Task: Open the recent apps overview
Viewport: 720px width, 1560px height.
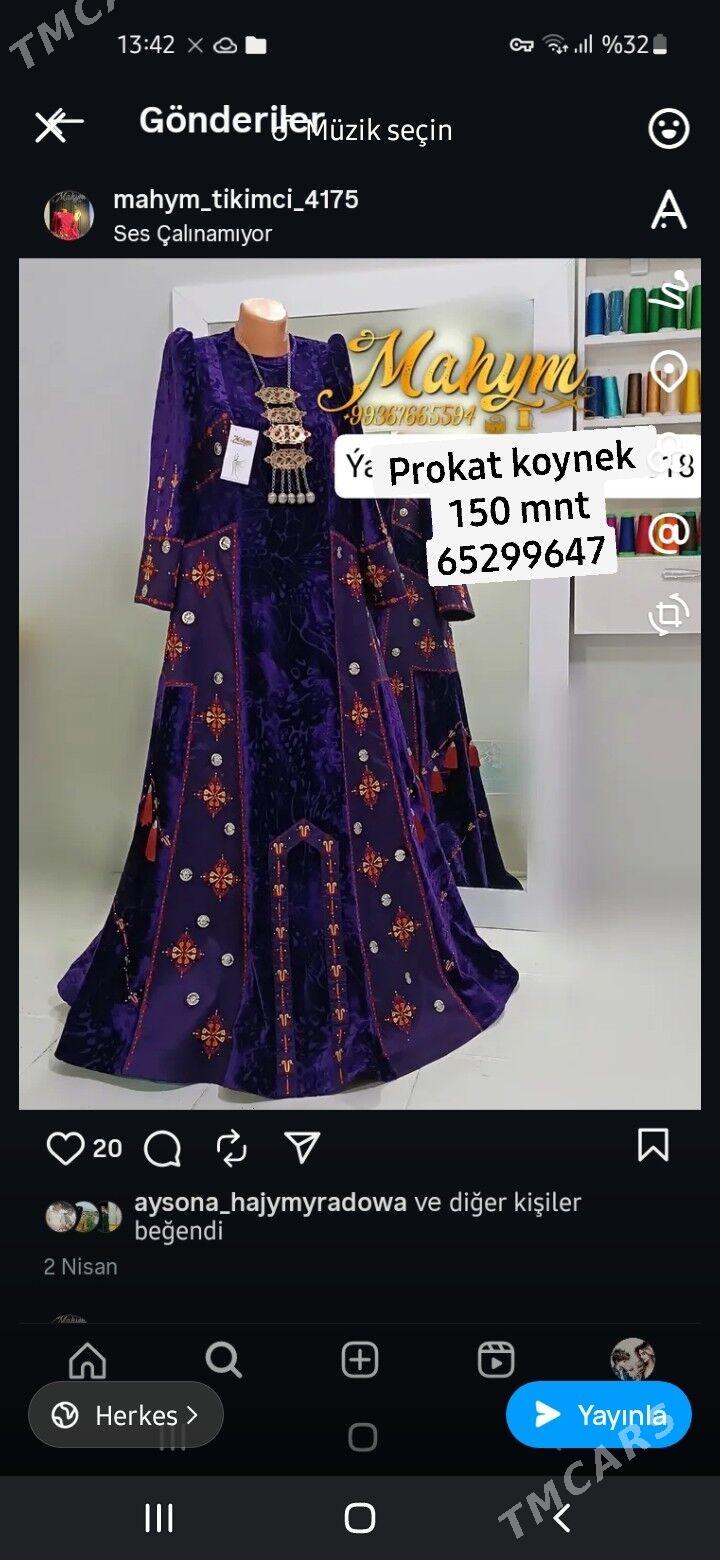Action: coord(159,1518)
